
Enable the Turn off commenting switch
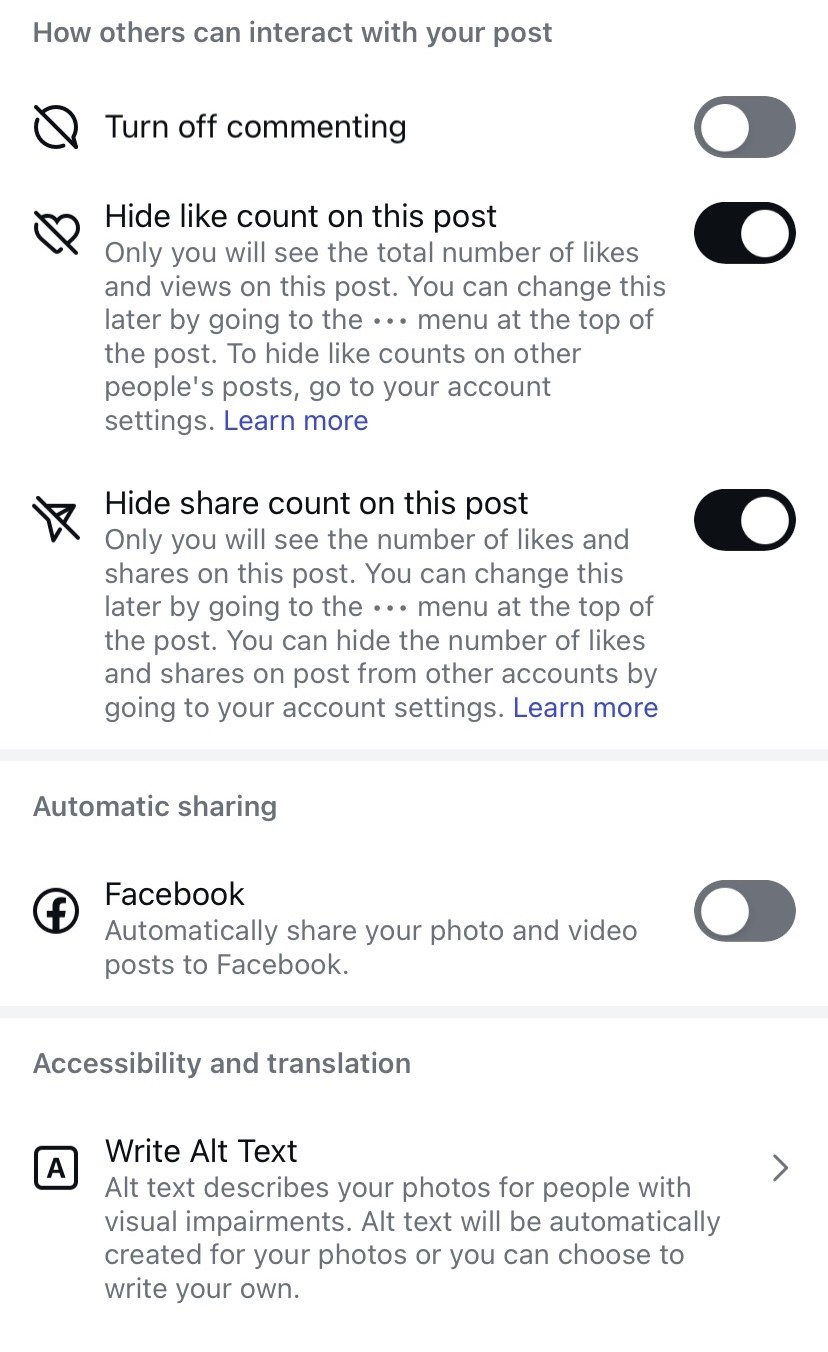tap(744, 127)
